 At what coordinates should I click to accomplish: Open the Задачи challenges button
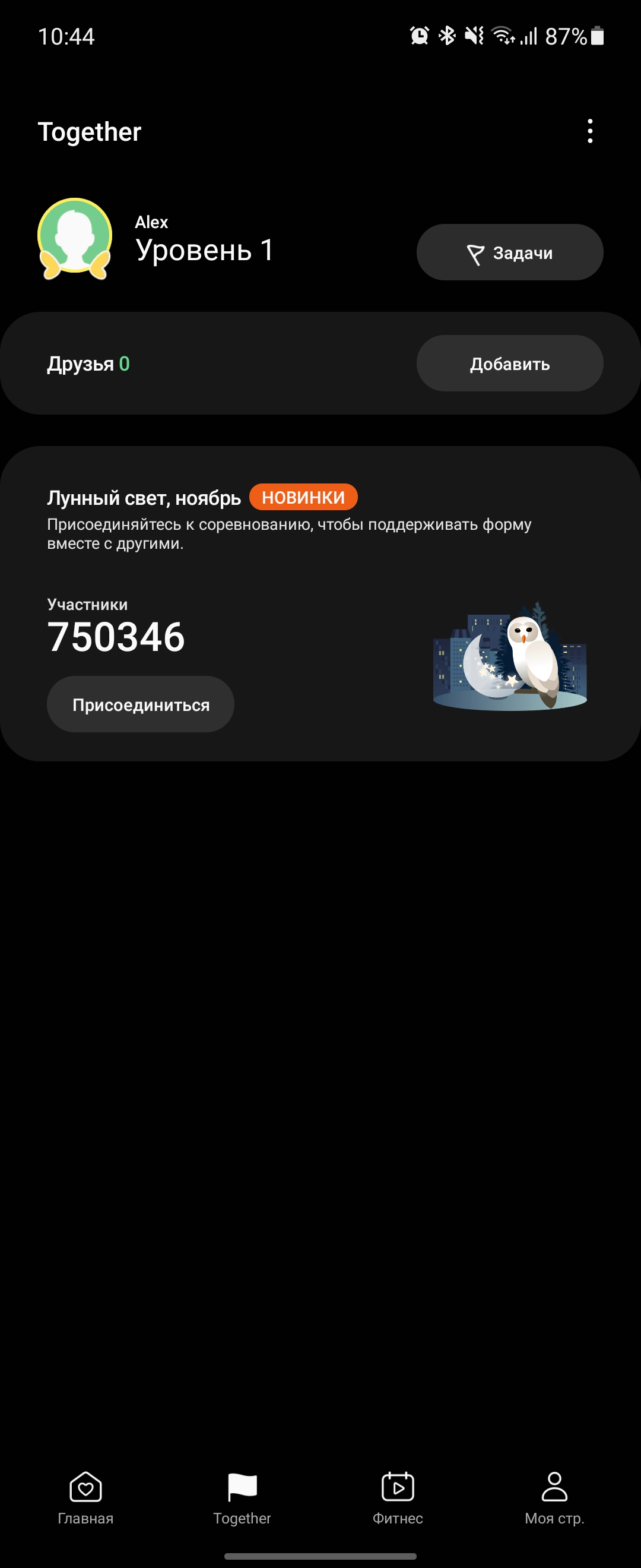510,252
